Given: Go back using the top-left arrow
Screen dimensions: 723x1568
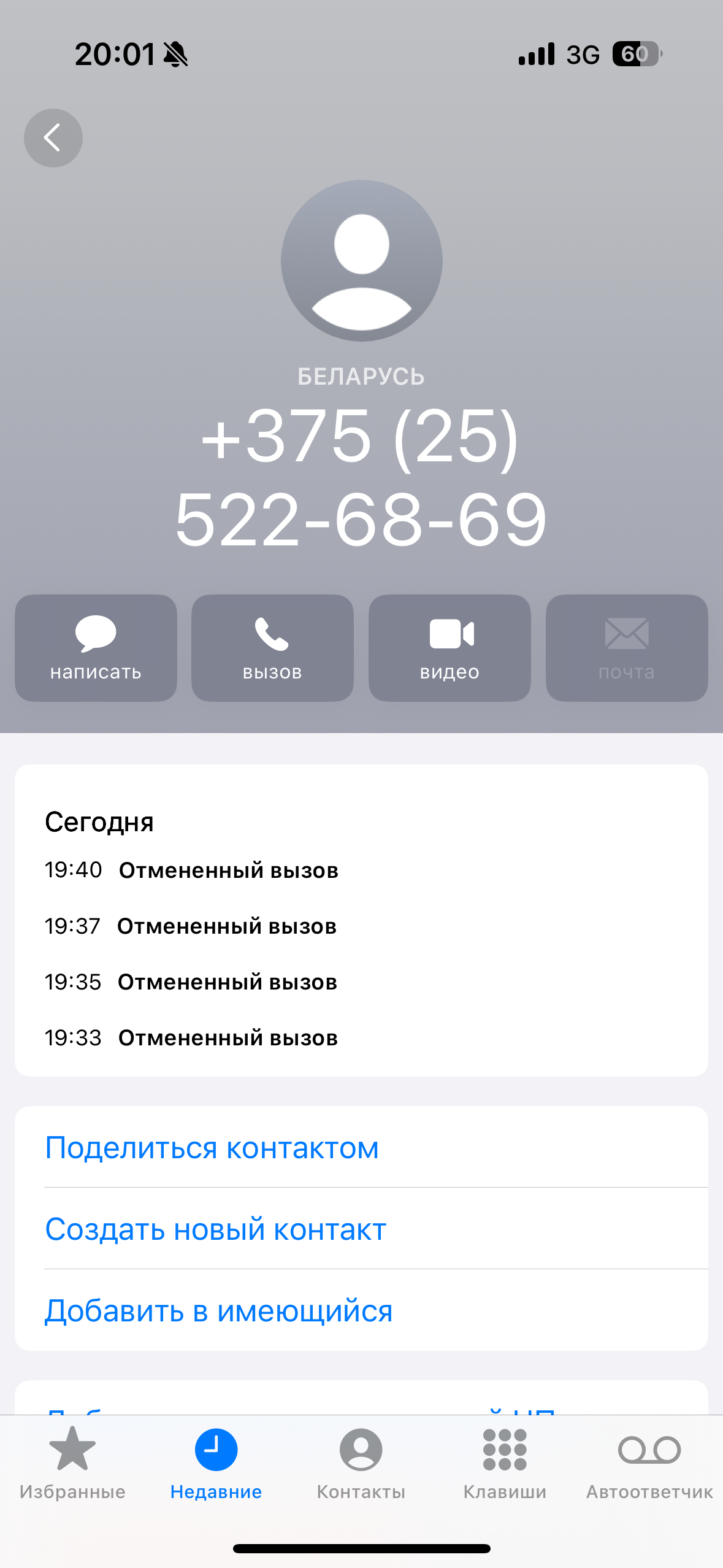Looking at the screenshot, I should (x=53, y=138).
